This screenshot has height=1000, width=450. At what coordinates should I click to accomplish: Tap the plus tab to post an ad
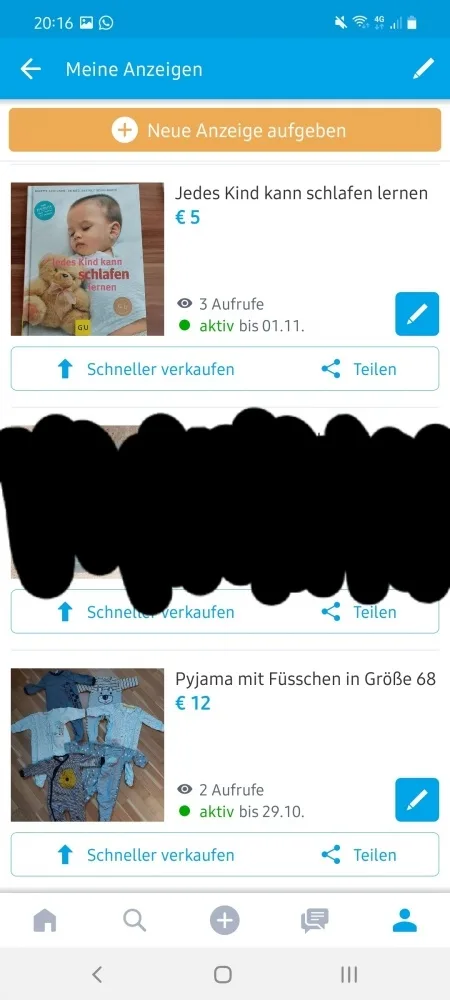[225, 921]
